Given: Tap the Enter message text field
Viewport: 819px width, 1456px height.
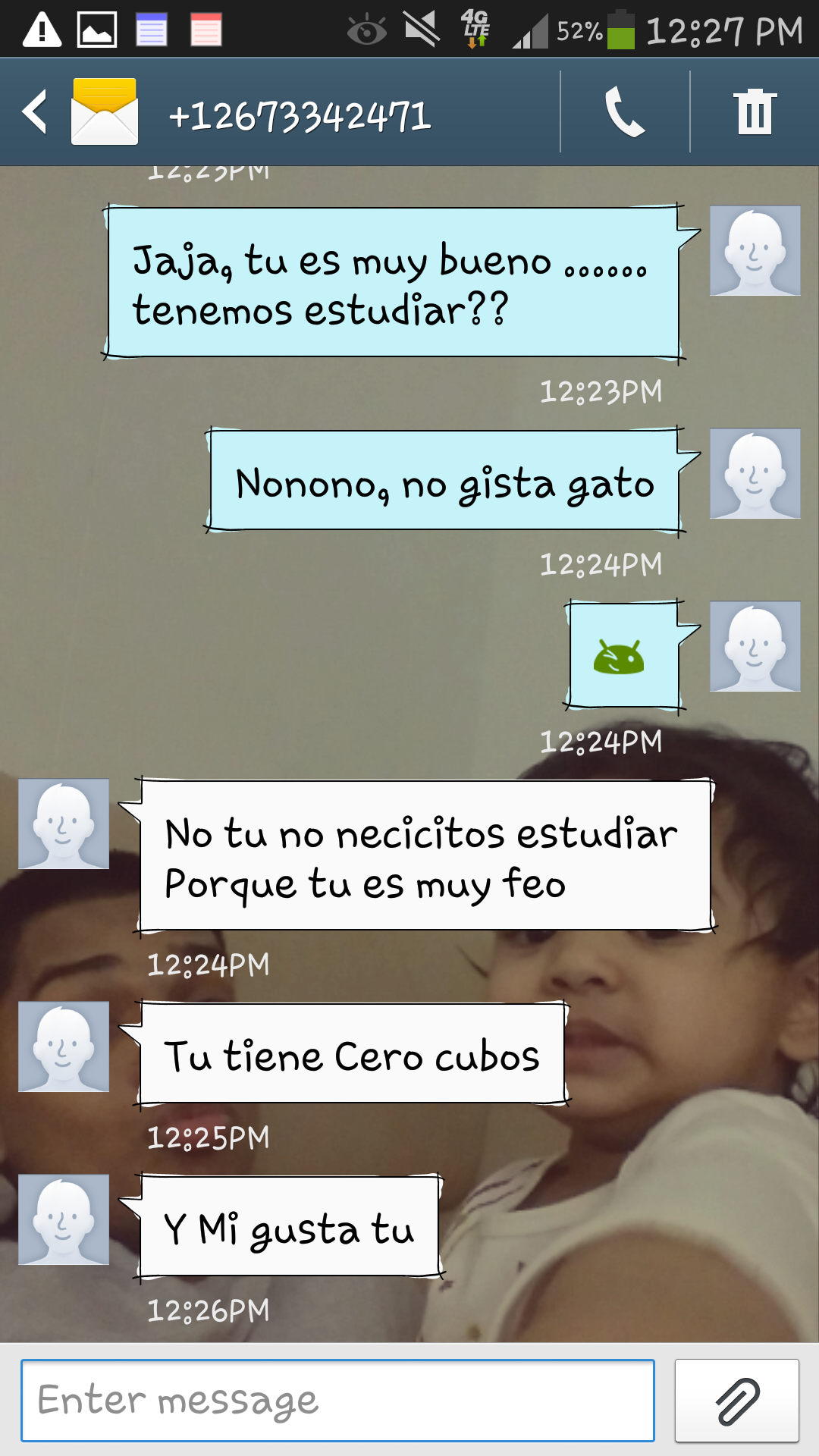Looking at the screenshot, I should click(337, 1400).
